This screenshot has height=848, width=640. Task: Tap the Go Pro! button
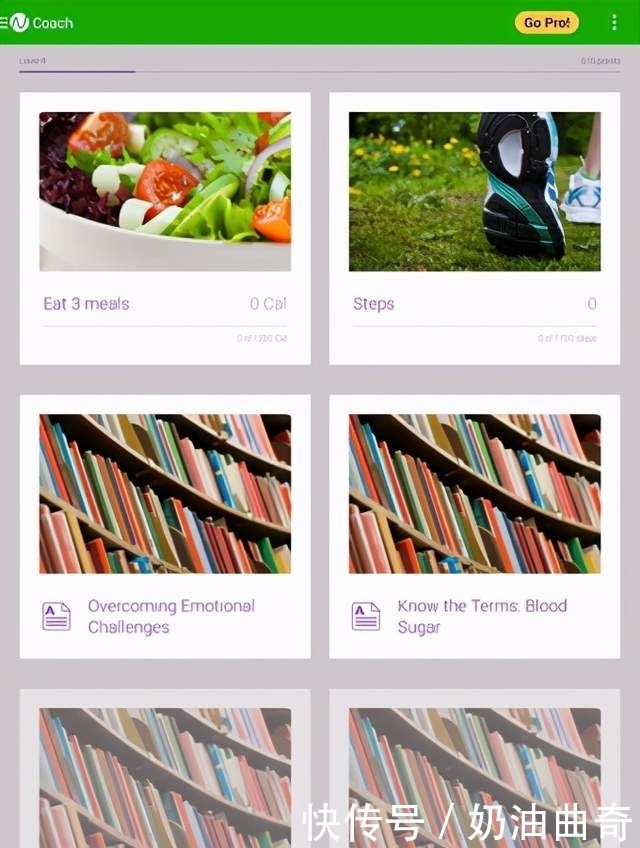click(x=546, y=22)
